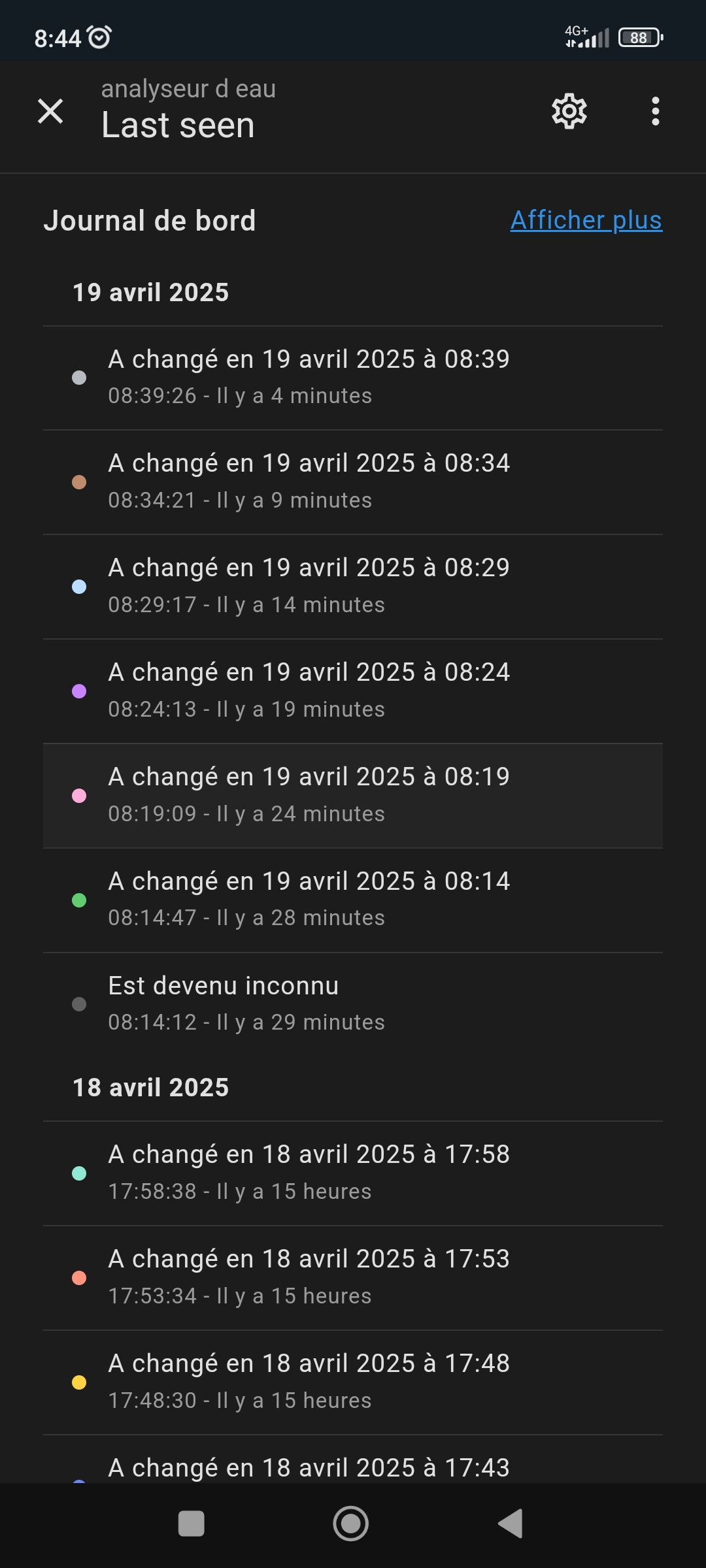Open the entity settings gear
The height and width of the screenshot is (1568, 706).
(x=569, y=111)
